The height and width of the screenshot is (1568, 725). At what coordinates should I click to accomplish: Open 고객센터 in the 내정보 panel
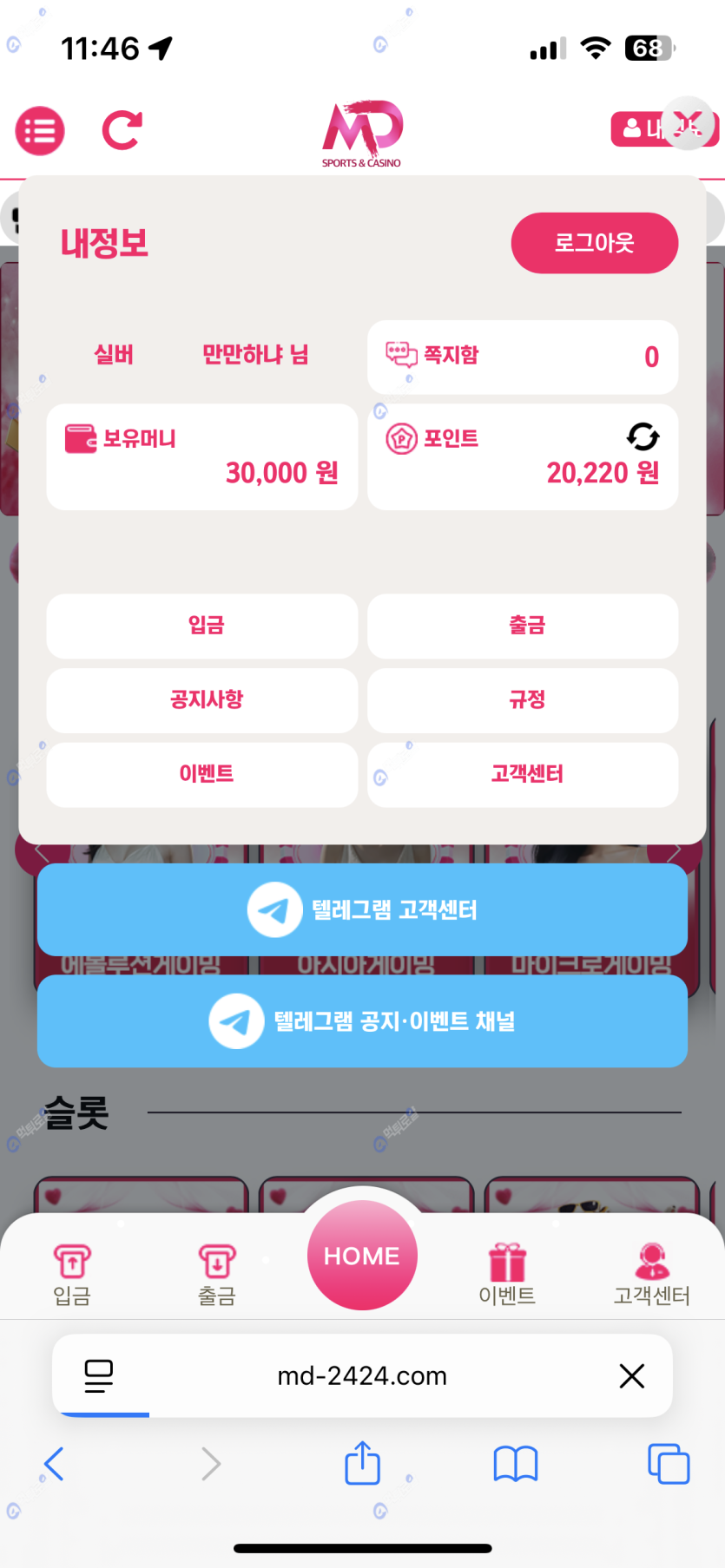(x=523, y=774)
